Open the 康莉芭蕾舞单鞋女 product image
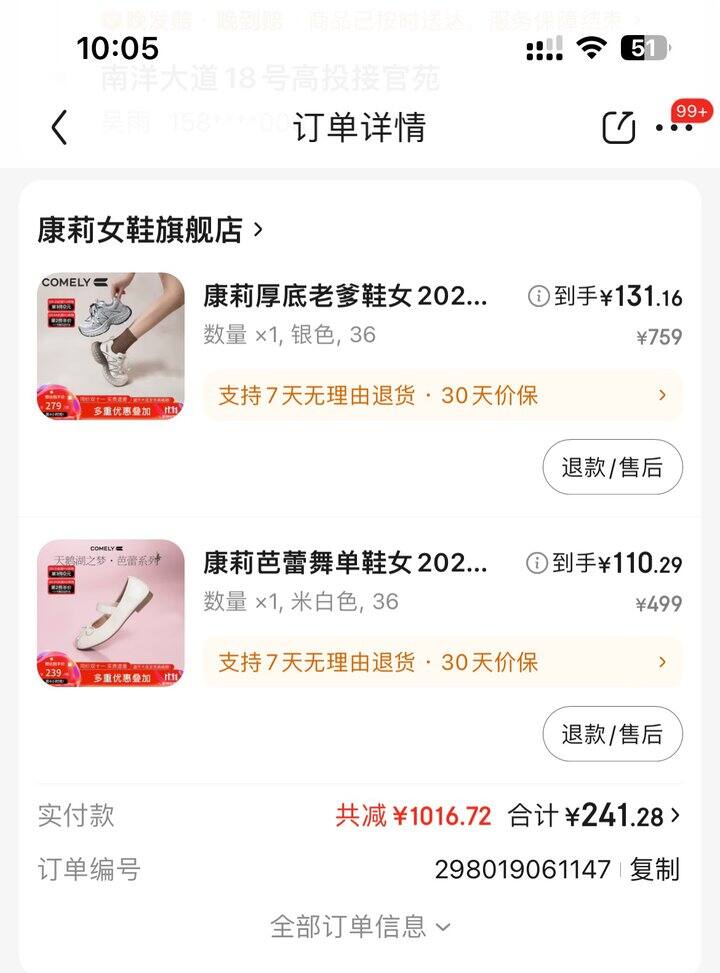This screenshot has width=720, height=973. (111, 613)
